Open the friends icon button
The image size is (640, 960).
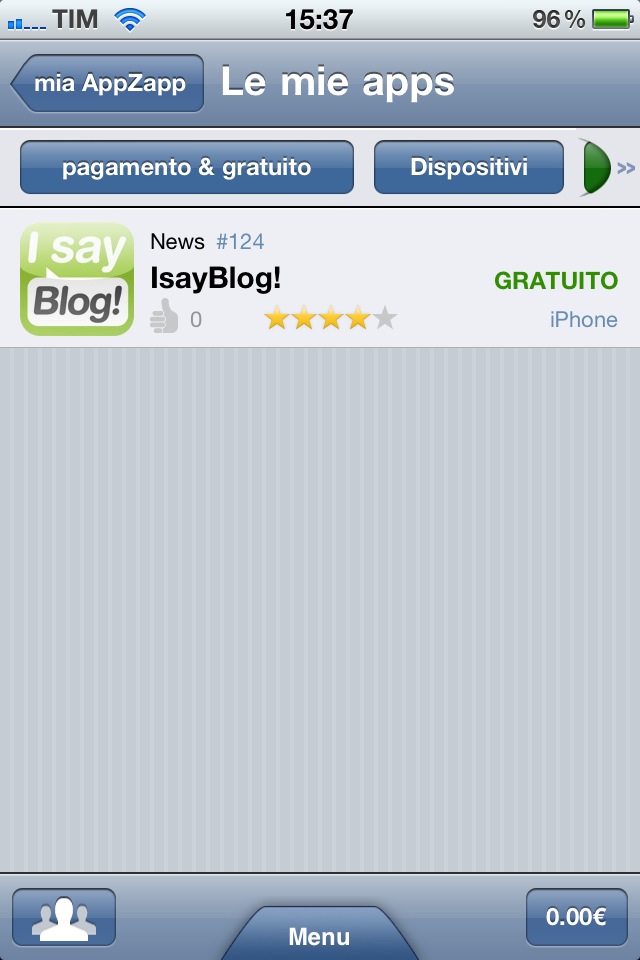[64, 917]
